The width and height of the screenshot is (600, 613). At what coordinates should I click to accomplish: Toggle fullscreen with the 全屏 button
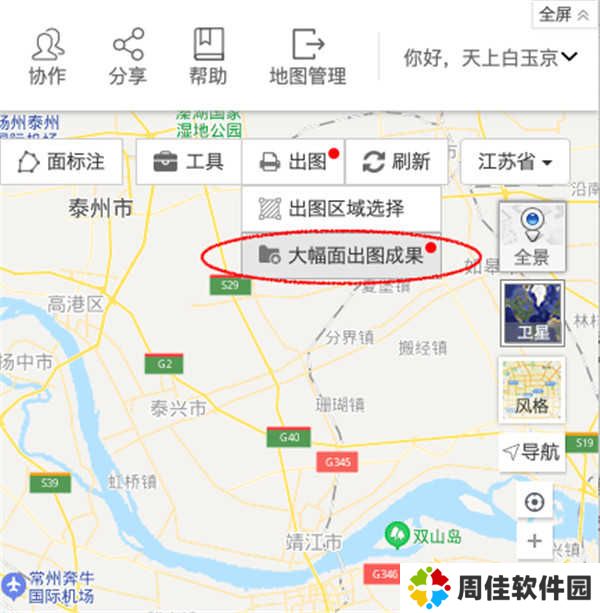[x=563, y=14]
